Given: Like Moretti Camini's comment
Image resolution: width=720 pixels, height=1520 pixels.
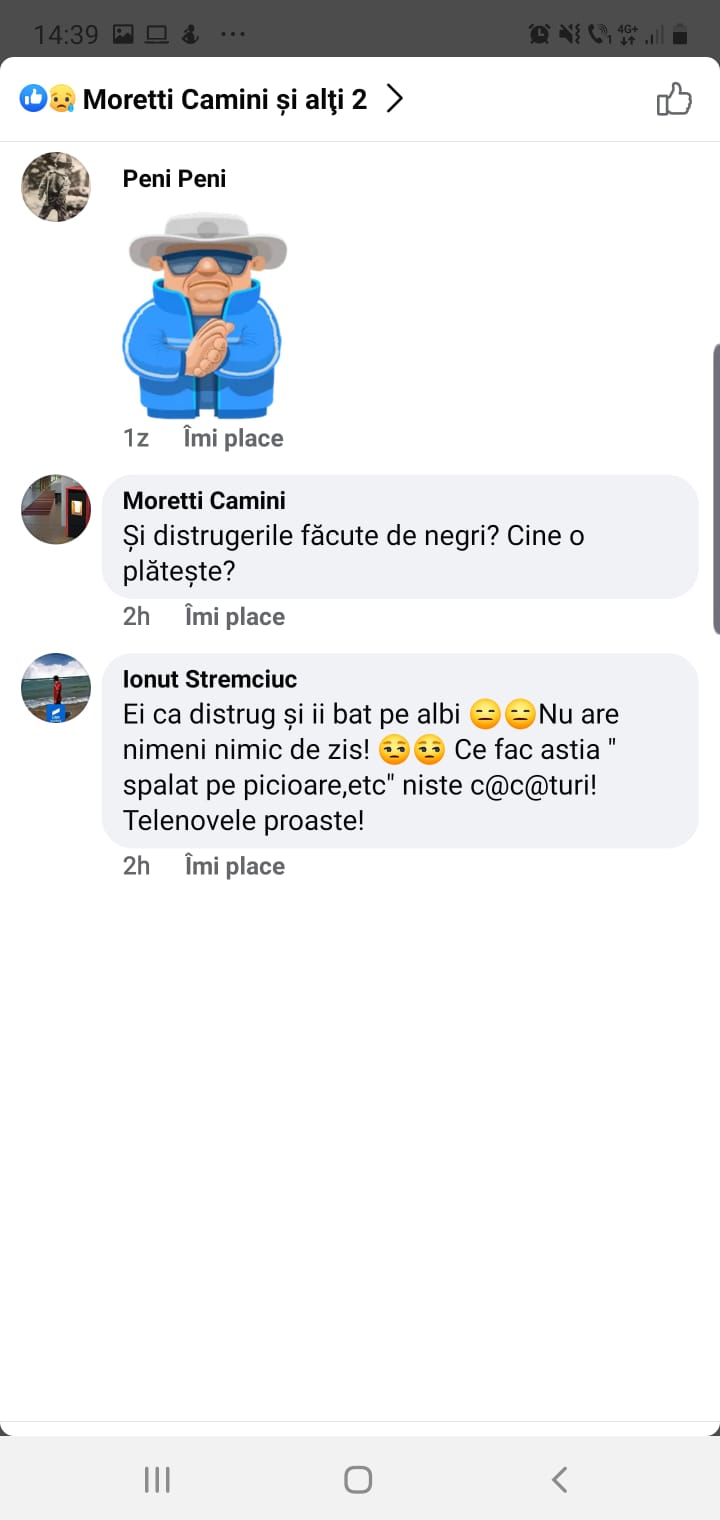Looking at the screenshot, I should [x=234, y=617].
